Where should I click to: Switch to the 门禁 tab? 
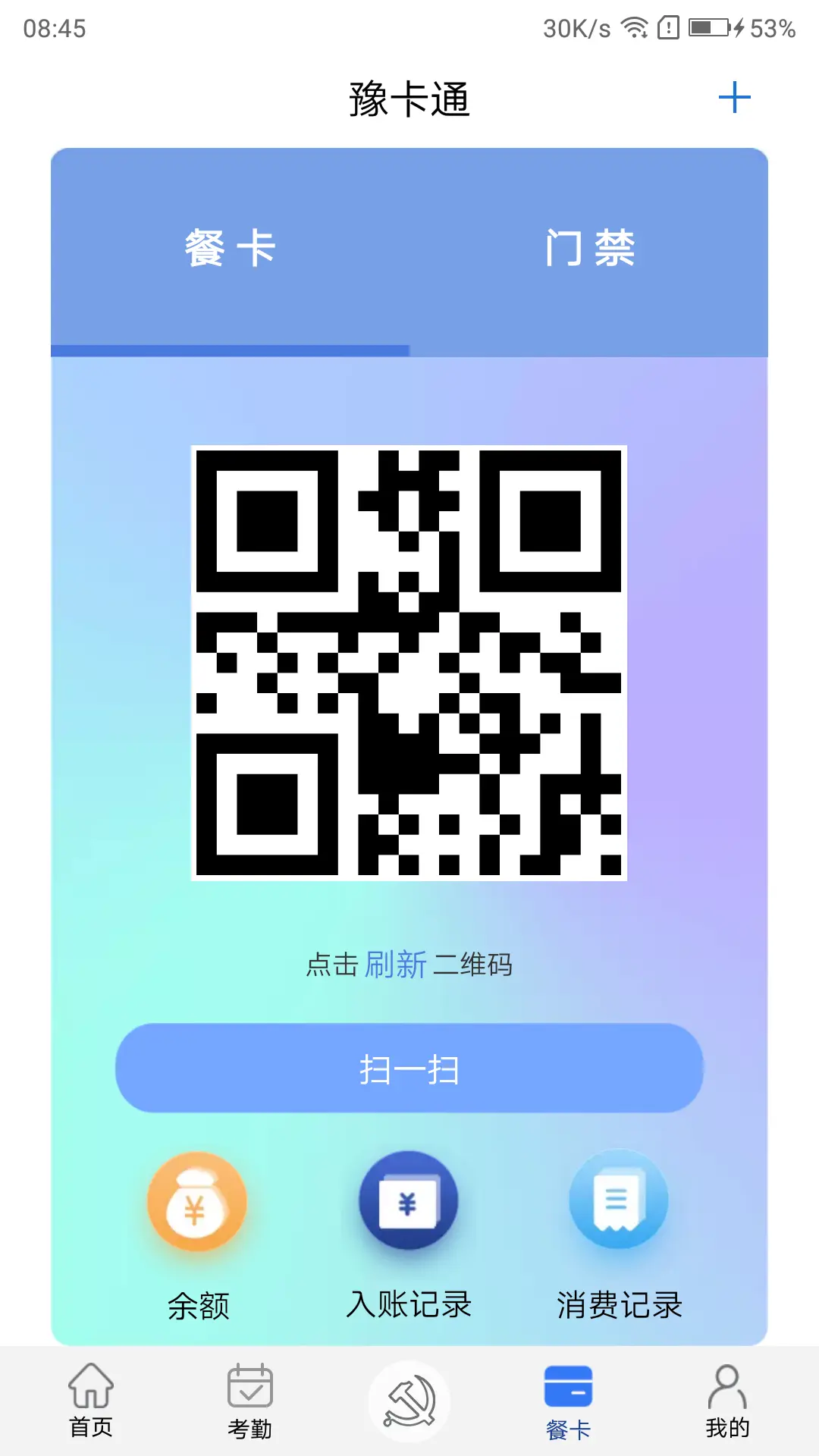pyautogui.click(x=590, y=249)
